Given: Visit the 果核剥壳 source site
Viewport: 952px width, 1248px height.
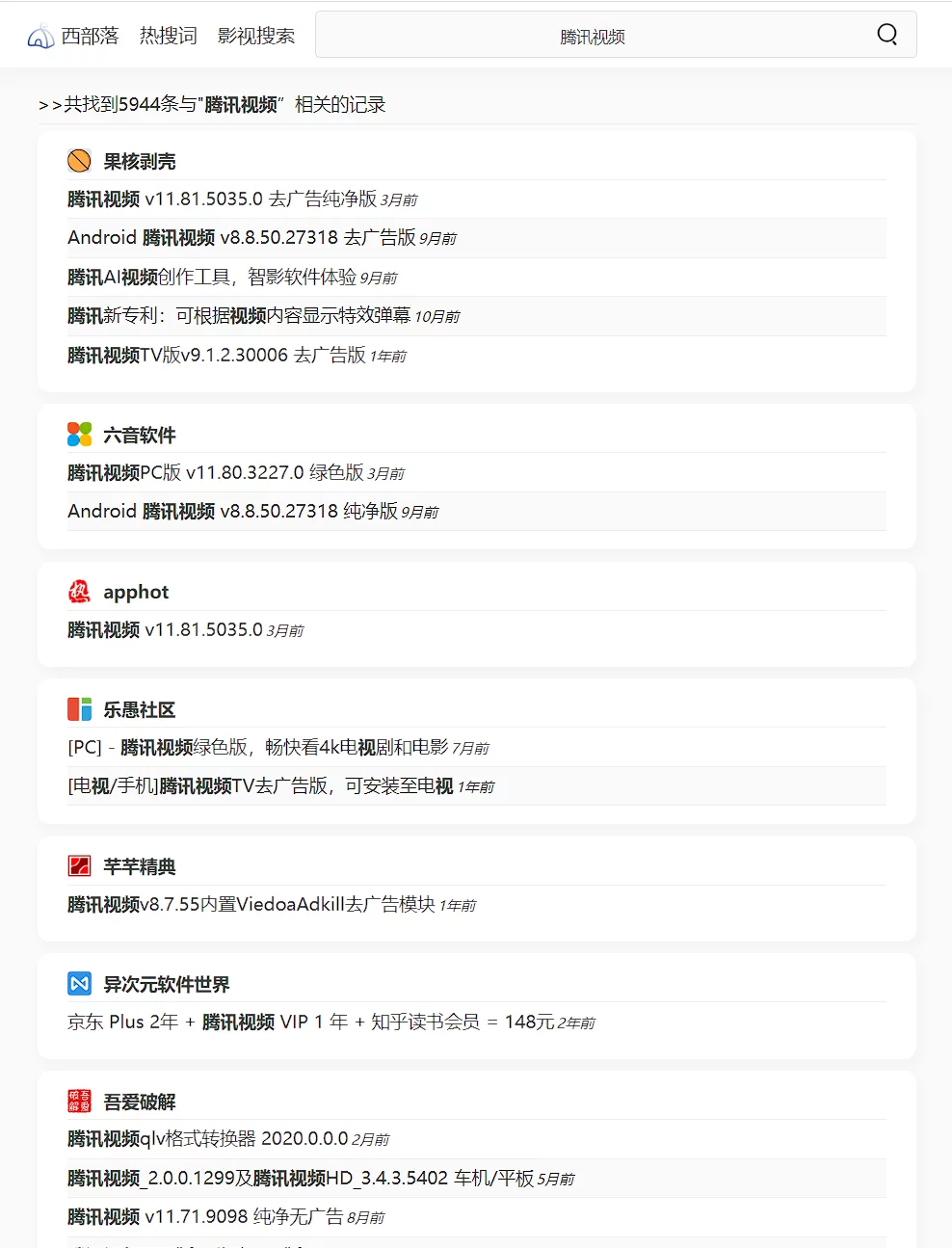Looking at the screenshot, I should (139, 161).
